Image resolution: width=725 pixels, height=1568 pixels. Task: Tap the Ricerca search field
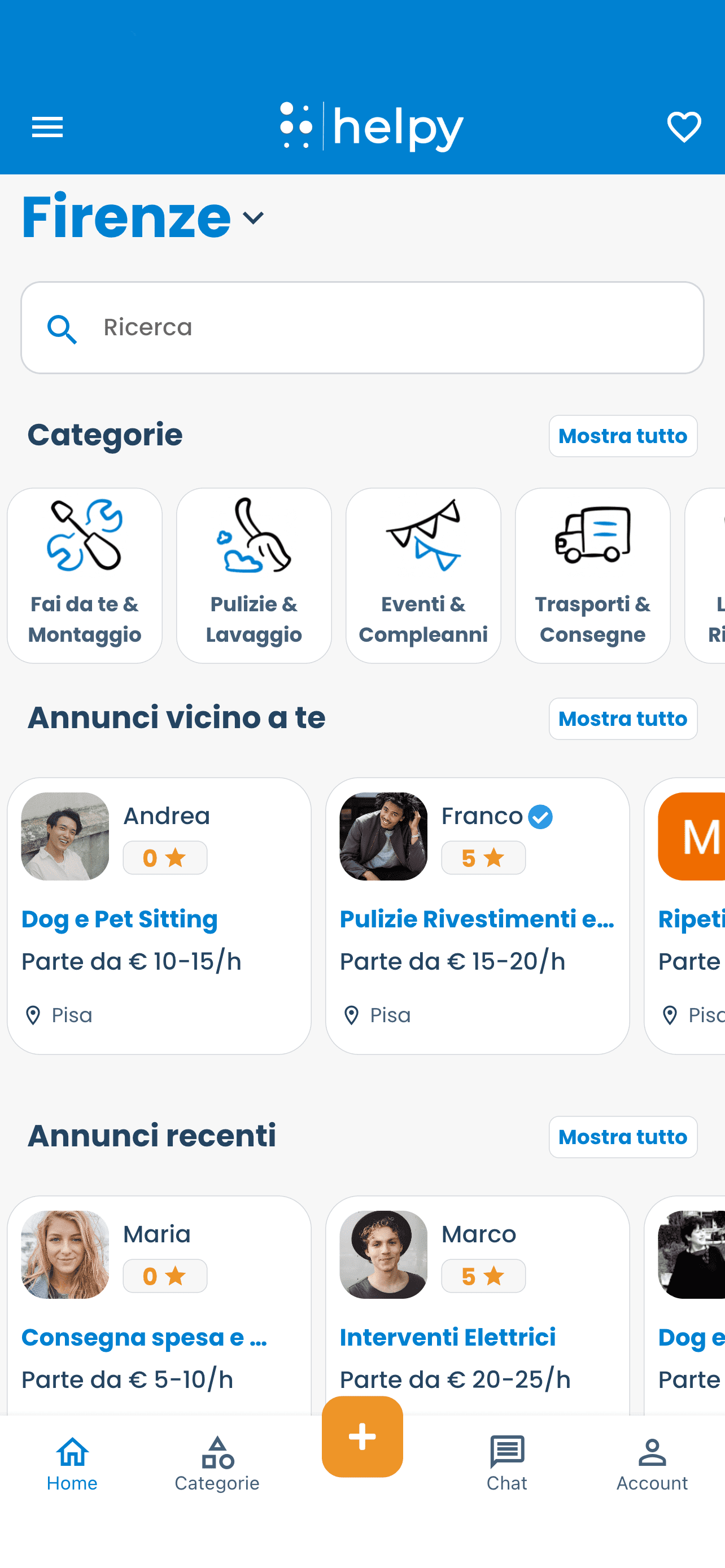tap(362, 327)
